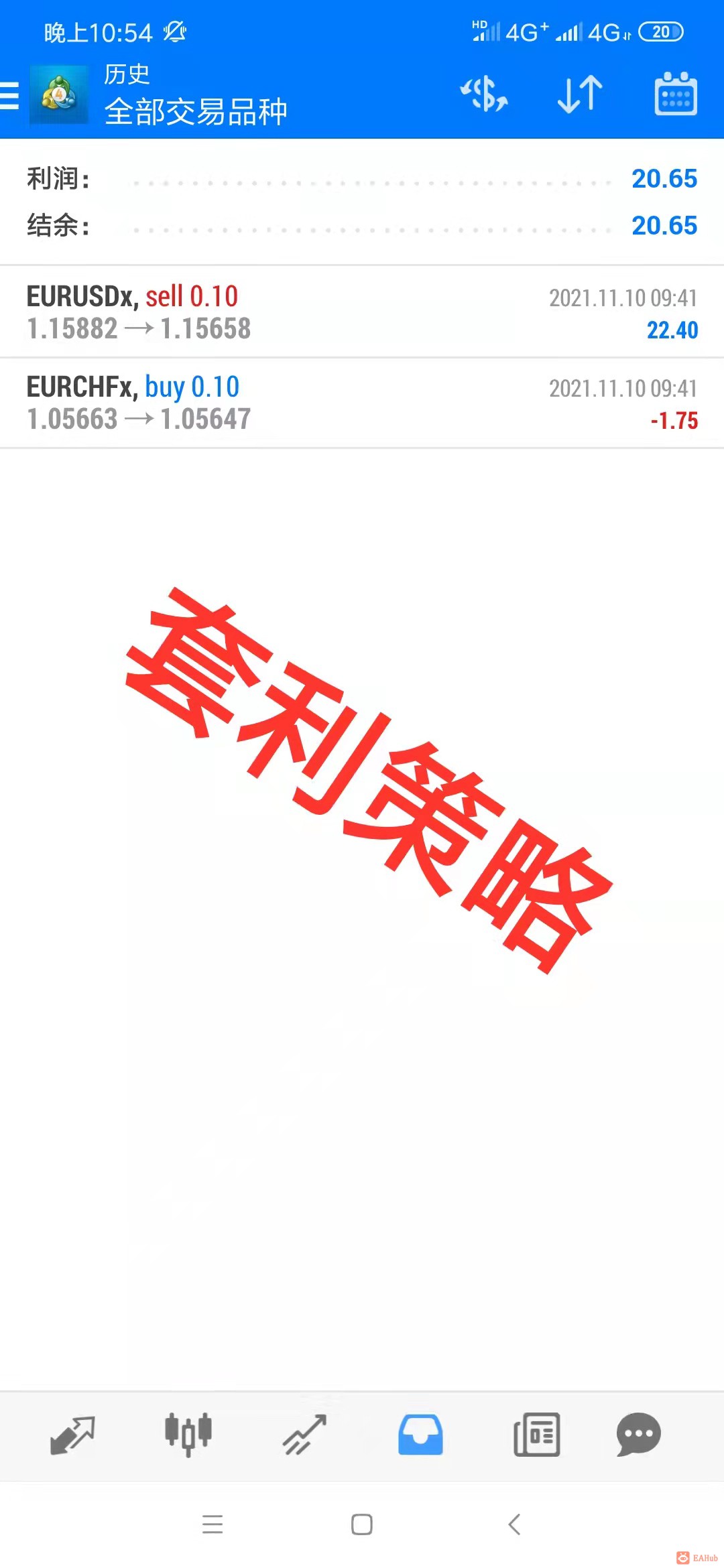The width and height of the screenshot is (724, 1568).
Task: Switch to the Quotes tab
Action: [72, 1435]
